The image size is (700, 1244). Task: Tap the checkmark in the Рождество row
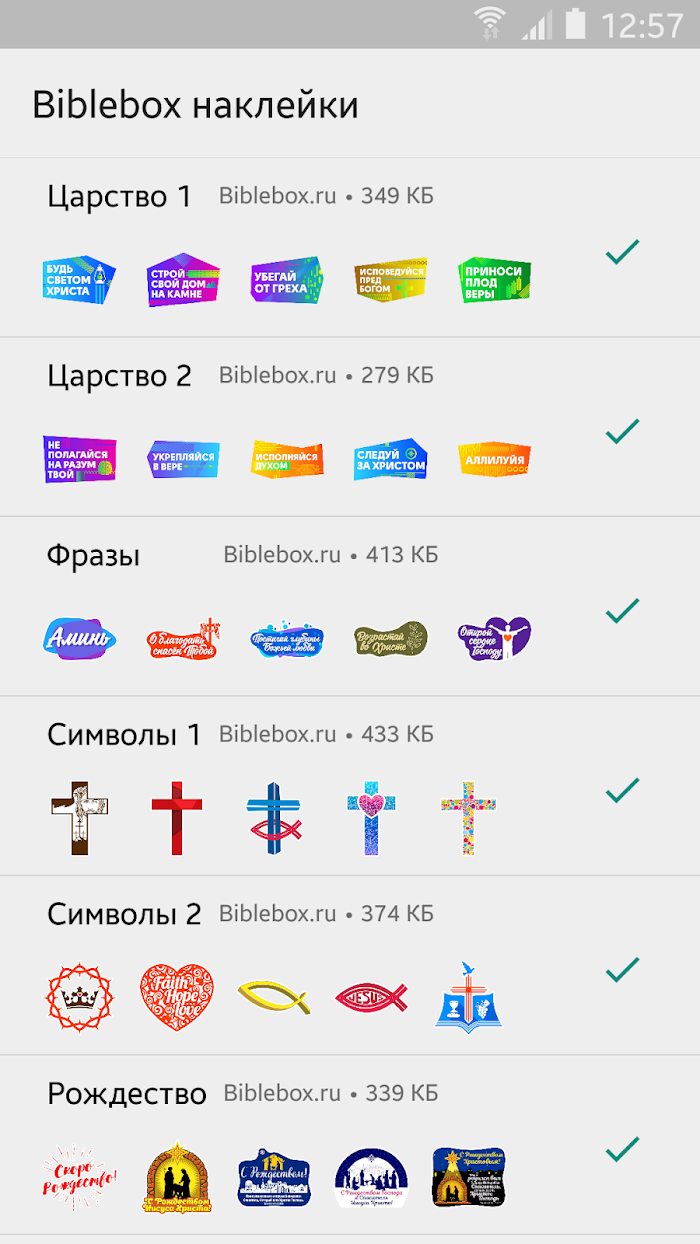(x=622, y=1149)
